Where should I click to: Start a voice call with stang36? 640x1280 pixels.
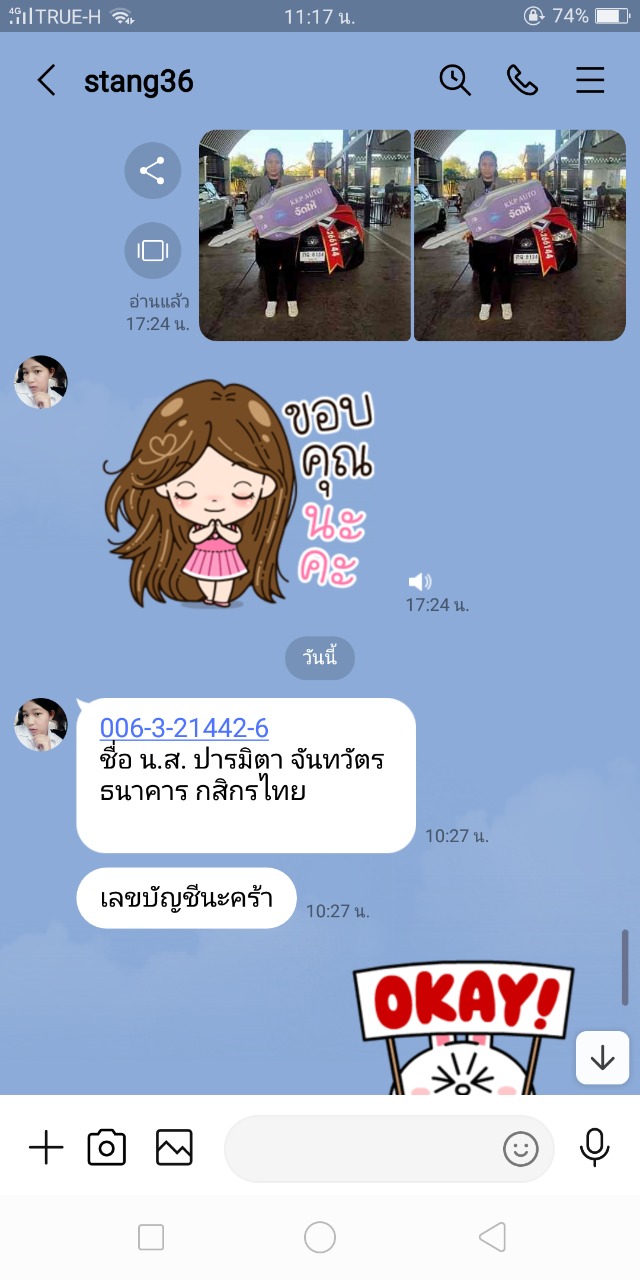(522, 81)
